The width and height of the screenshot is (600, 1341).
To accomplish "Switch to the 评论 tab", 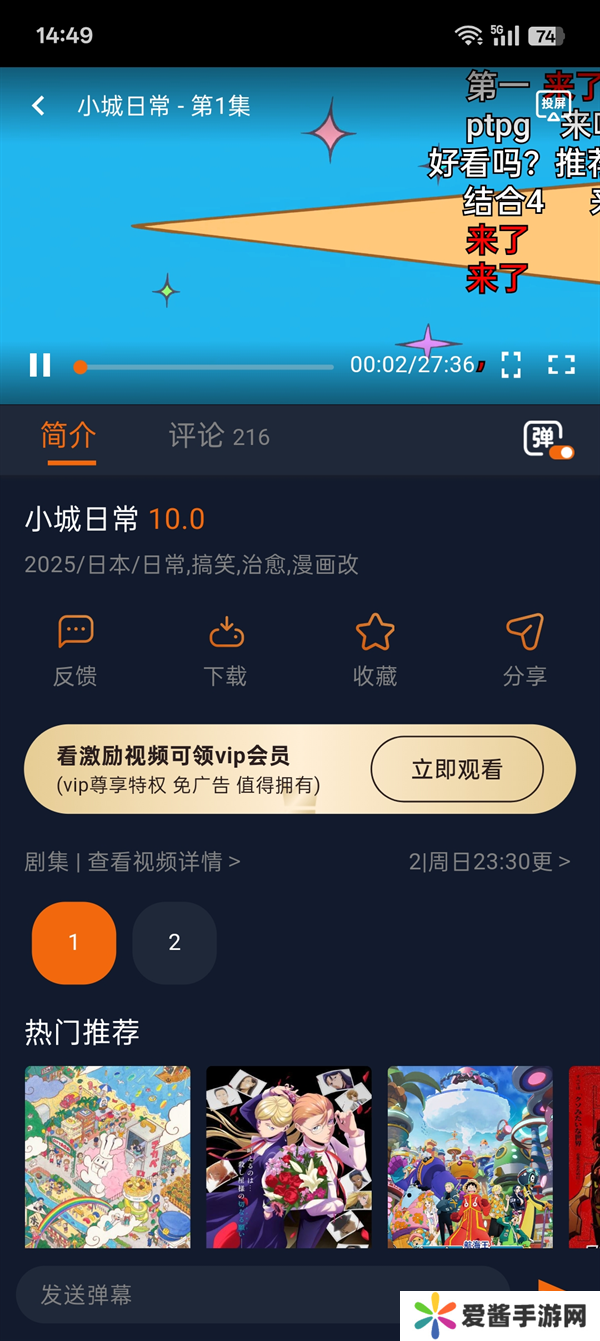I will click(218, 436).
